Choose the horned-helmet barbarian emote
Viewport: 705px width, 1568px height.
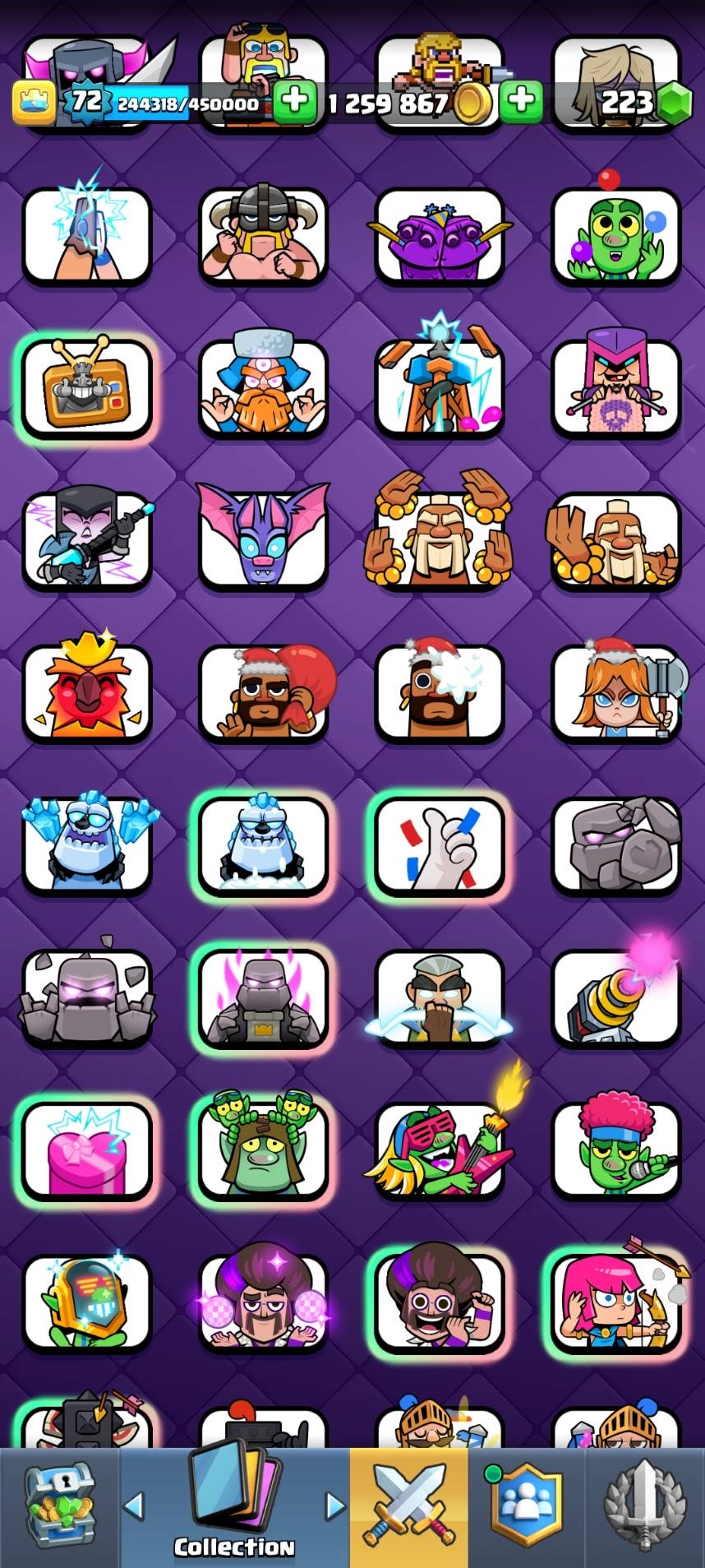pyautogui.click(x=263, y=234)
